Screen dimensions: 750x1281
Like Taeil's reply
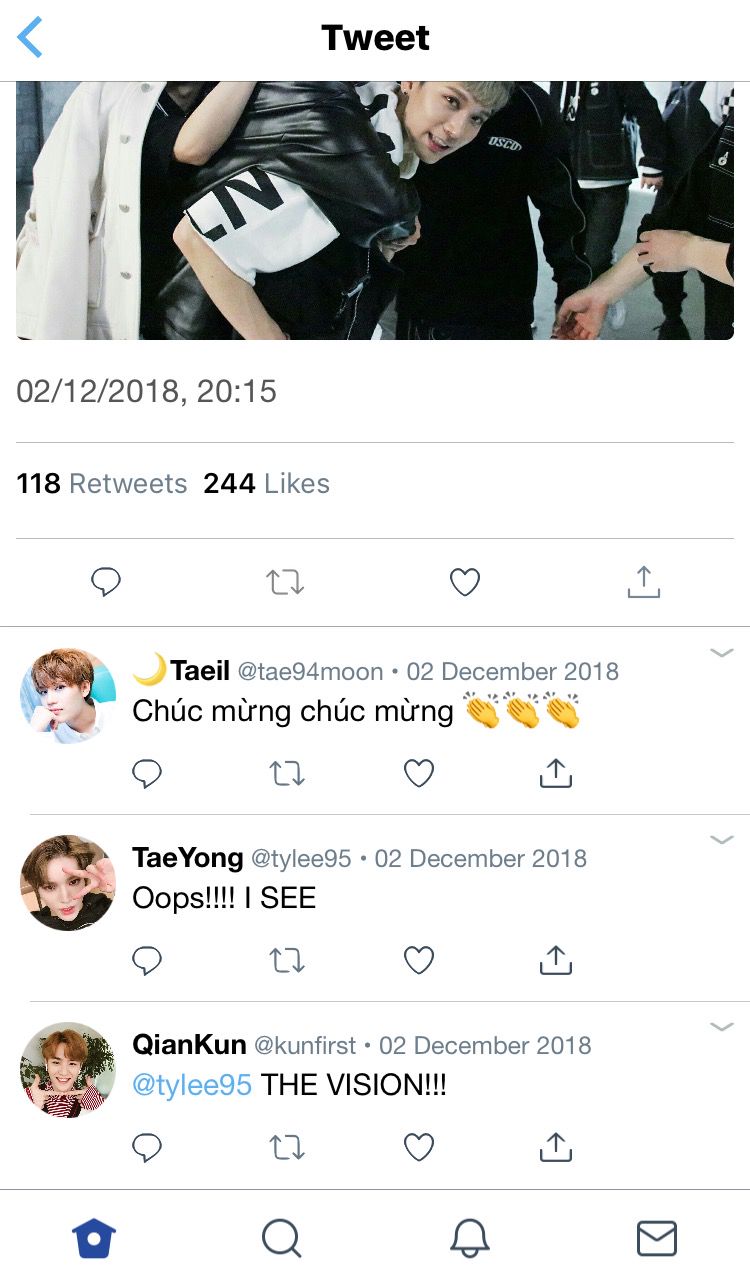(418, 773)
